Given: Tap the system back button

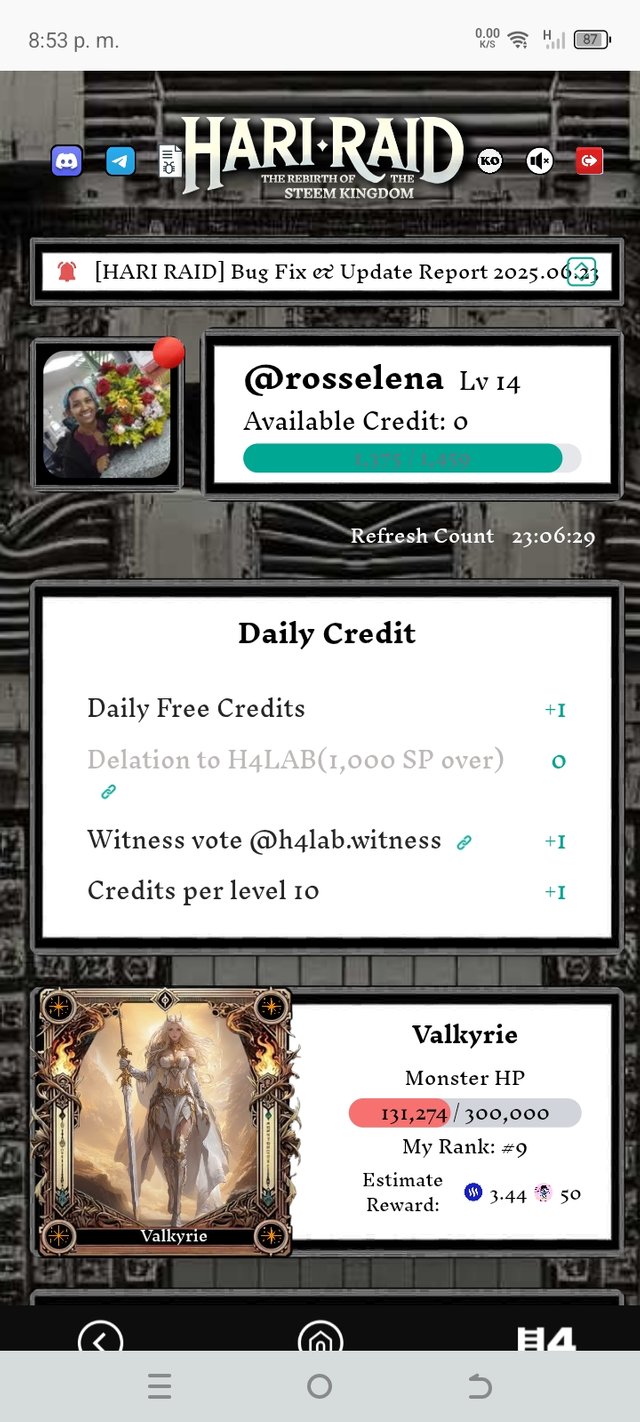Looking at the screenshot, I should point(480,1386).
